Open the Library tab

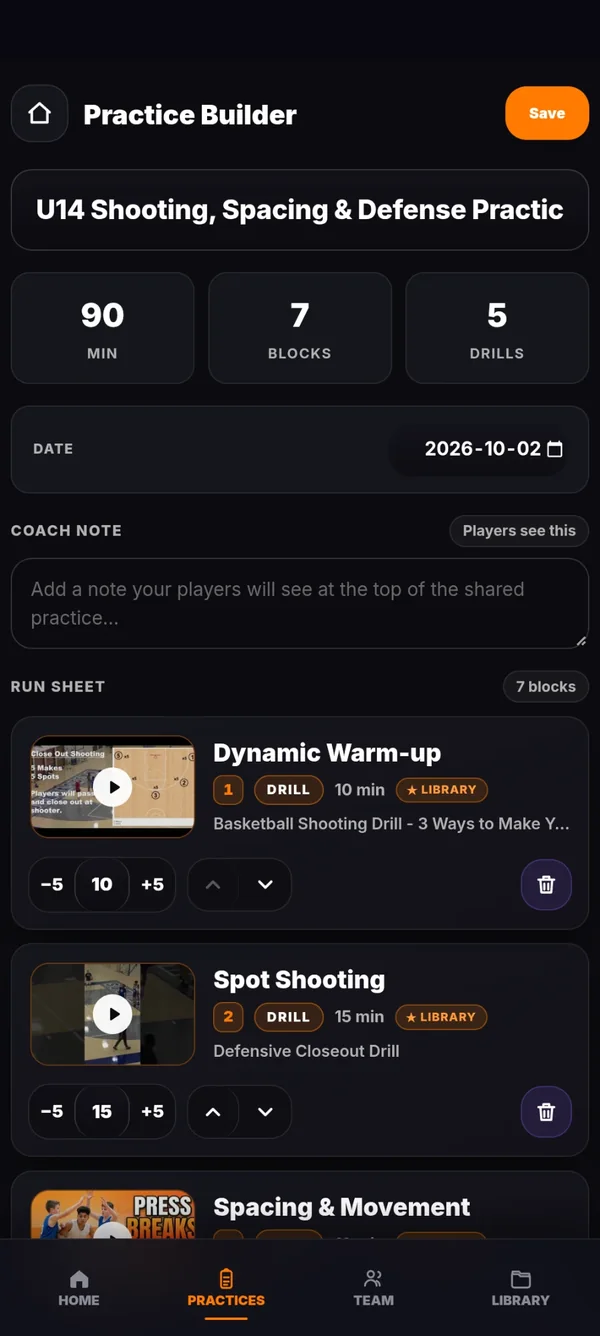(x=520, y=1288)
